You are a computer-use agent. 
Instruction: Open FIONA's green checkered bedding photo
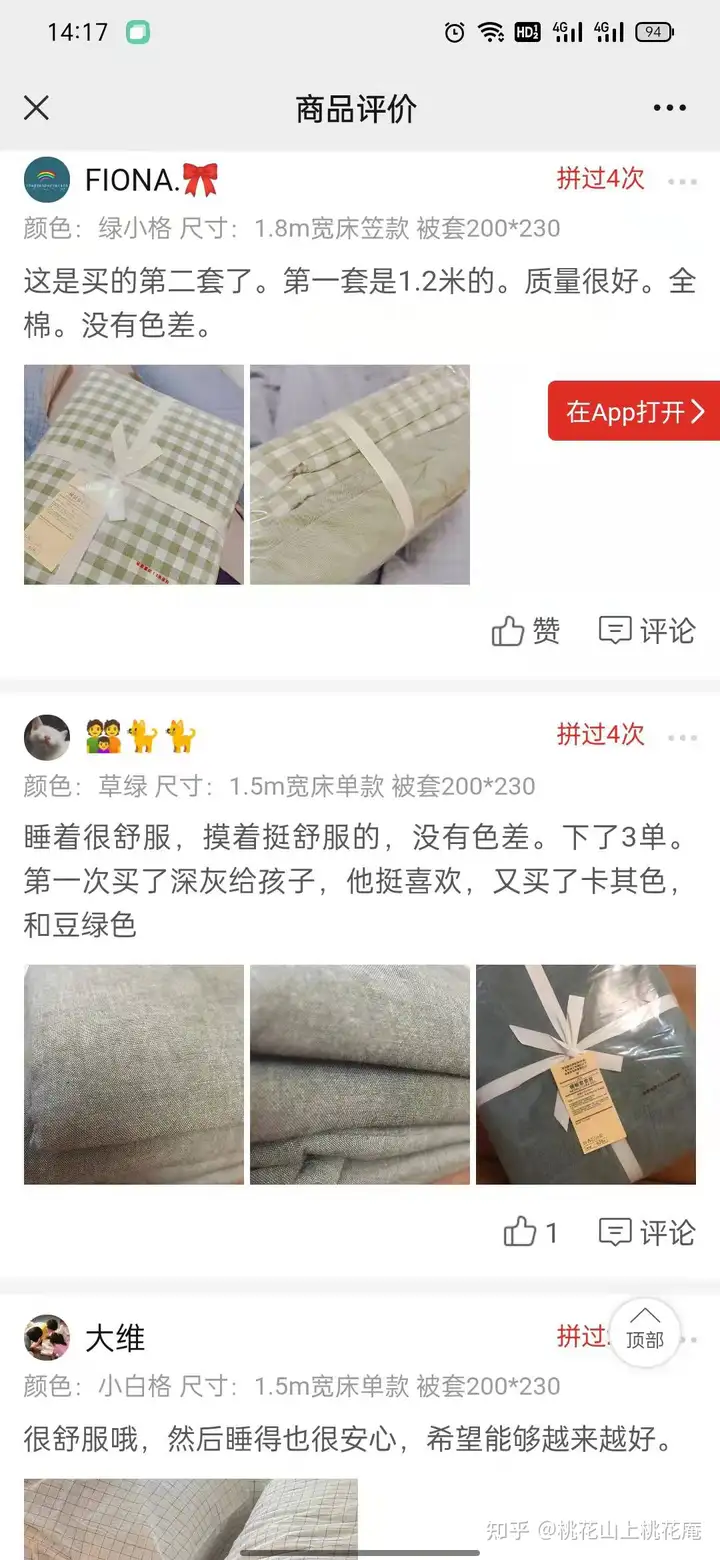click(x=134, y=475)
